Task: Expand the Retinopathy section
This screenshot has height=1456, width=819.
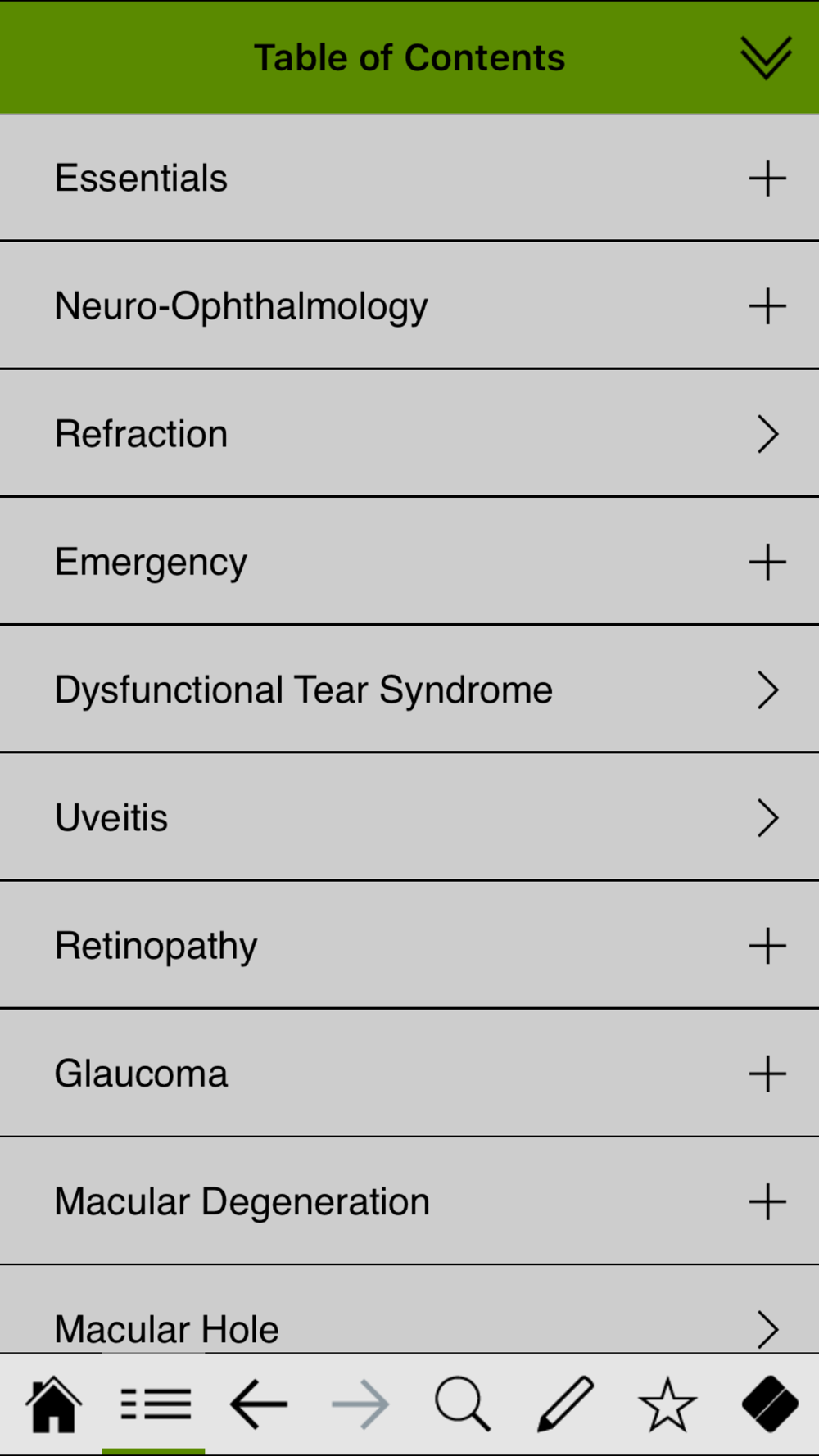Action: (x=409, y=945)
